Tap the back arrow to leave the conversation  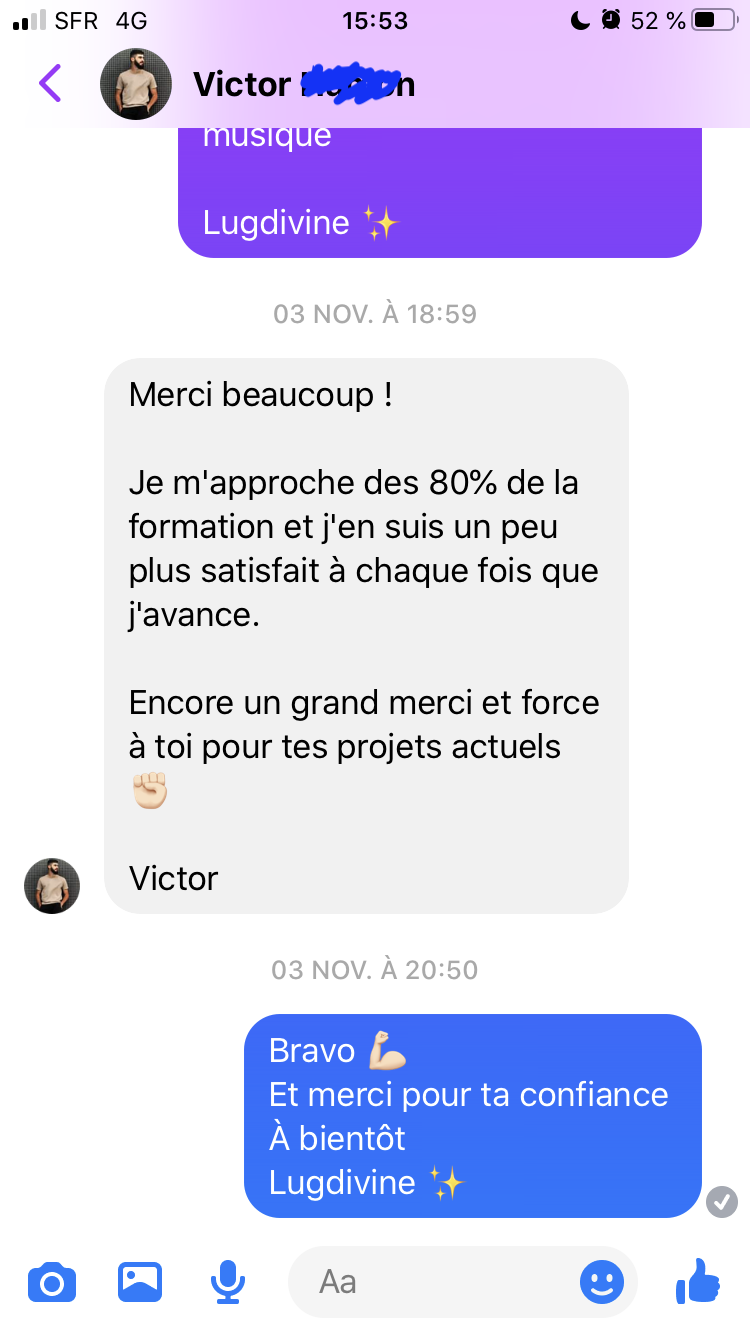tap(49, 84)
